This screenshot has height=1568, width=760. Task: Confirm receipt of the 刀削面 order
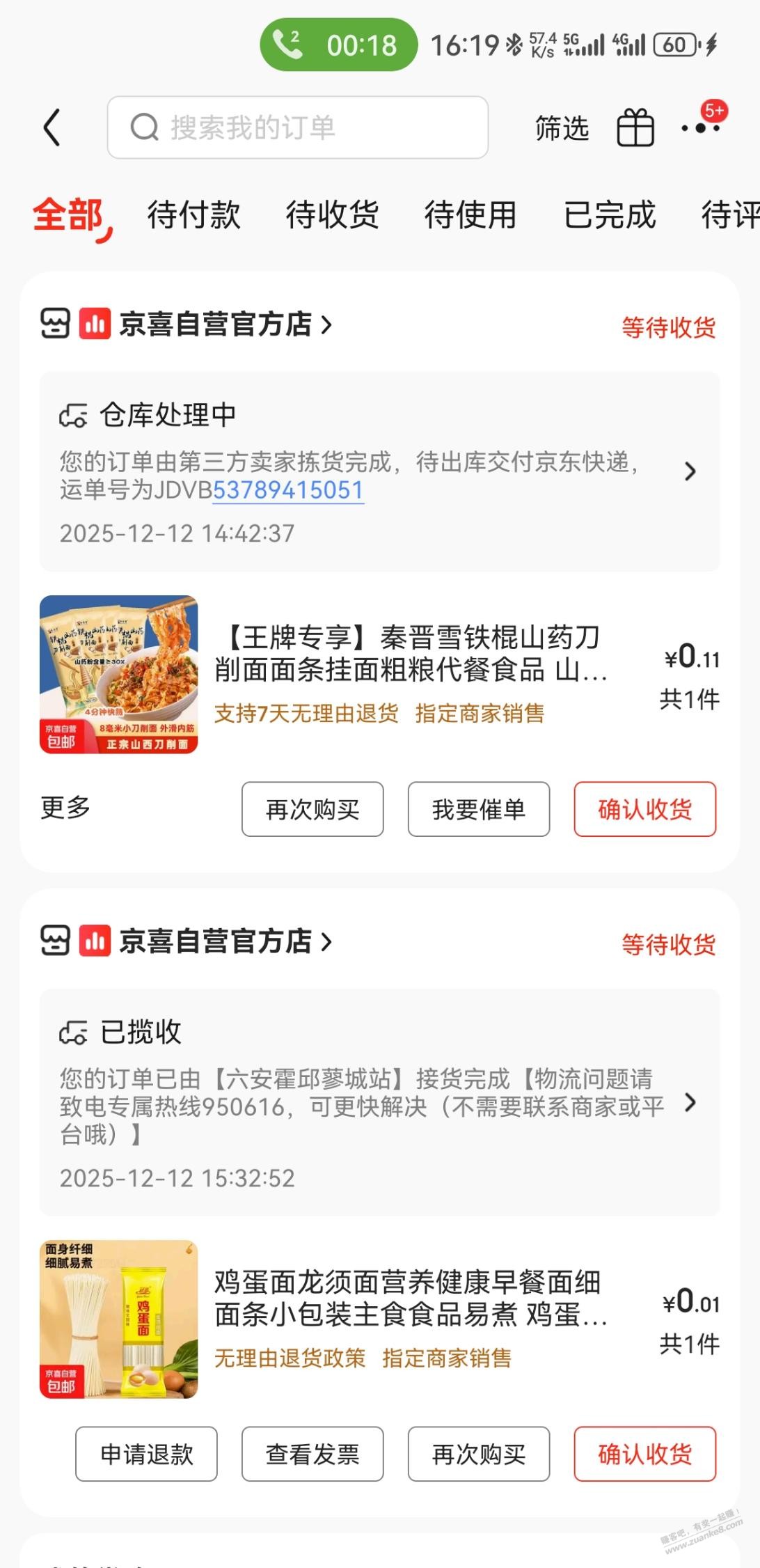[644, 809]
